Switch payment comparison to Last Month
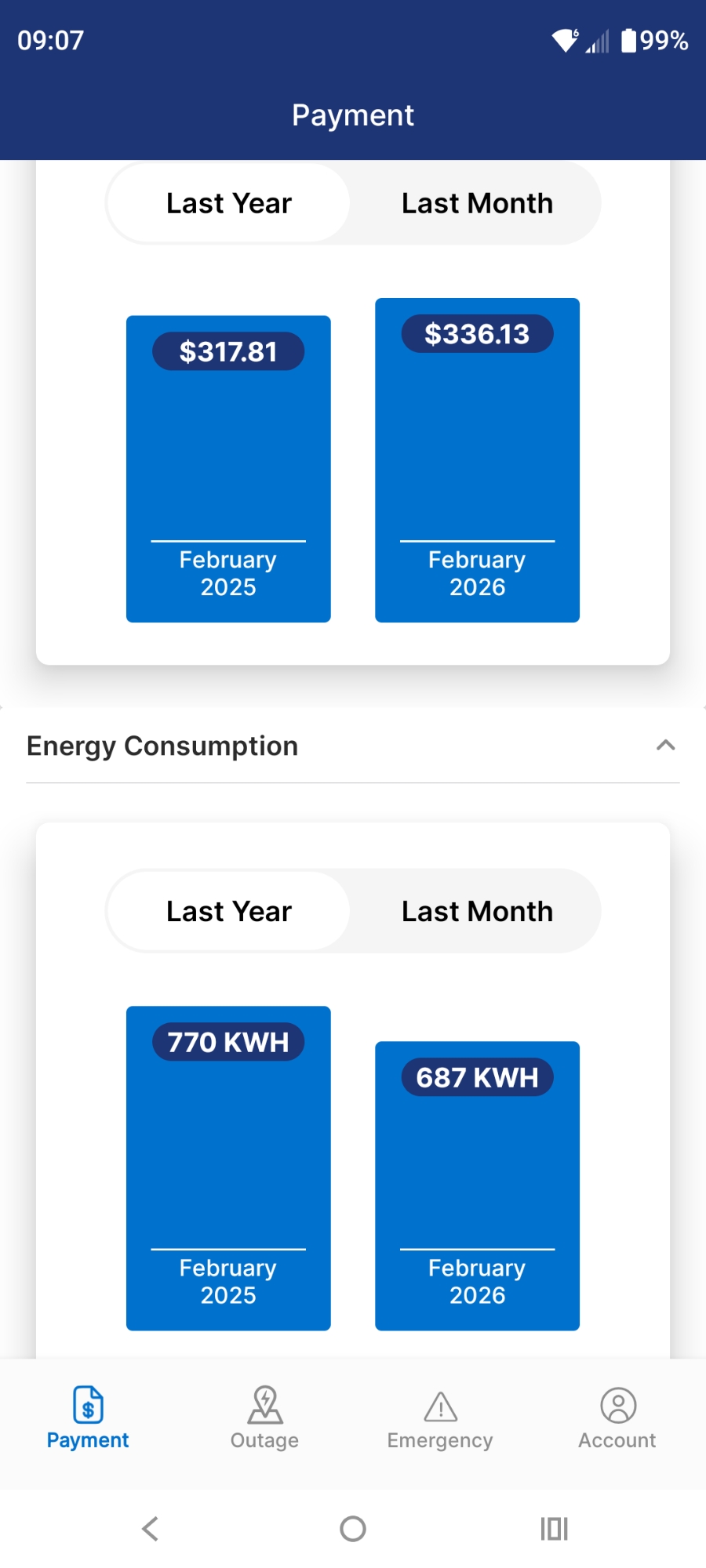 coord(477,204)
